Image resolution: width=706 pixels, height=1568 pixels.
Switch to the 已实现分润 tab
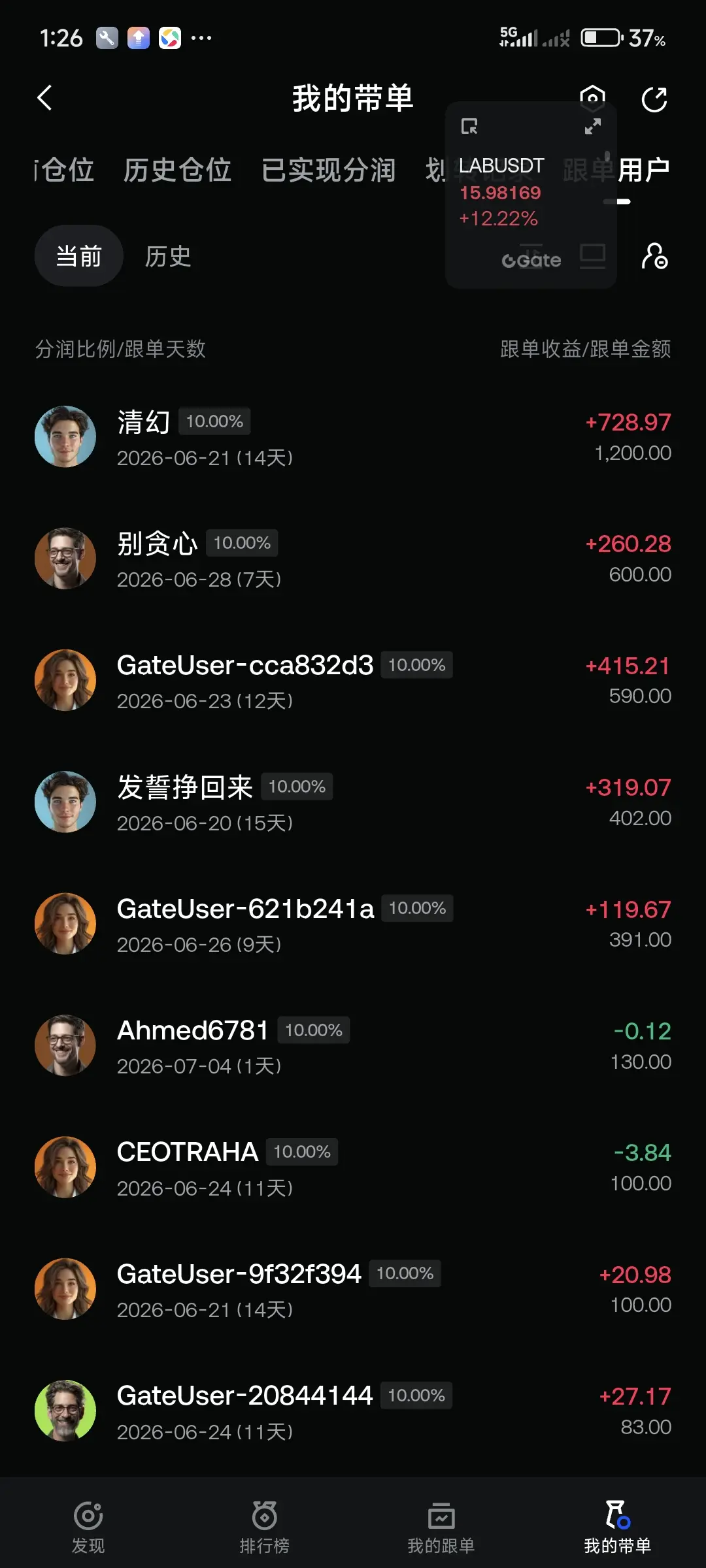pos(328,171)
